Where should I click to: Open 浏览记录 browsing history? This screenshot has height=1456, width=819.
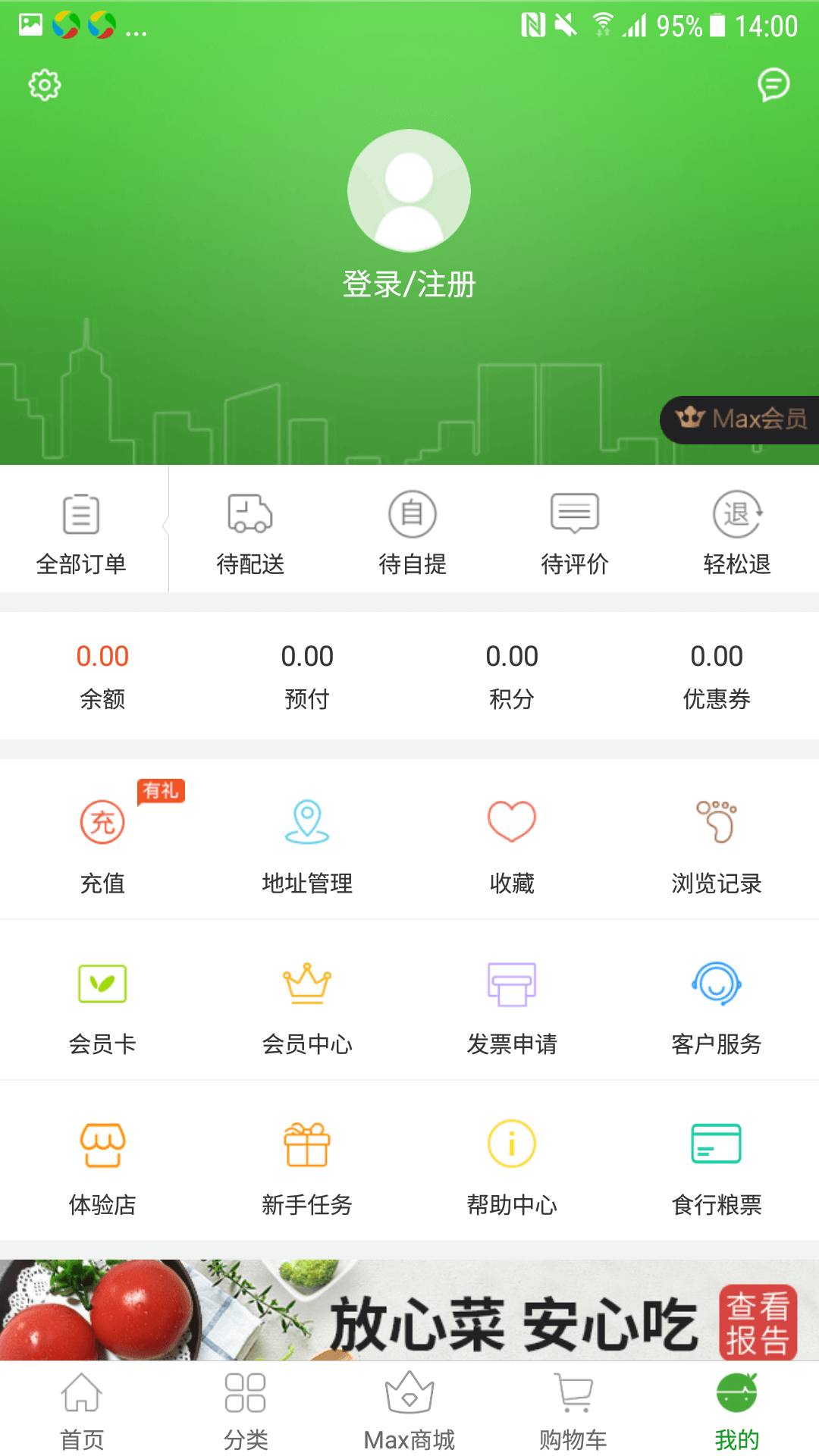(717, 843)
